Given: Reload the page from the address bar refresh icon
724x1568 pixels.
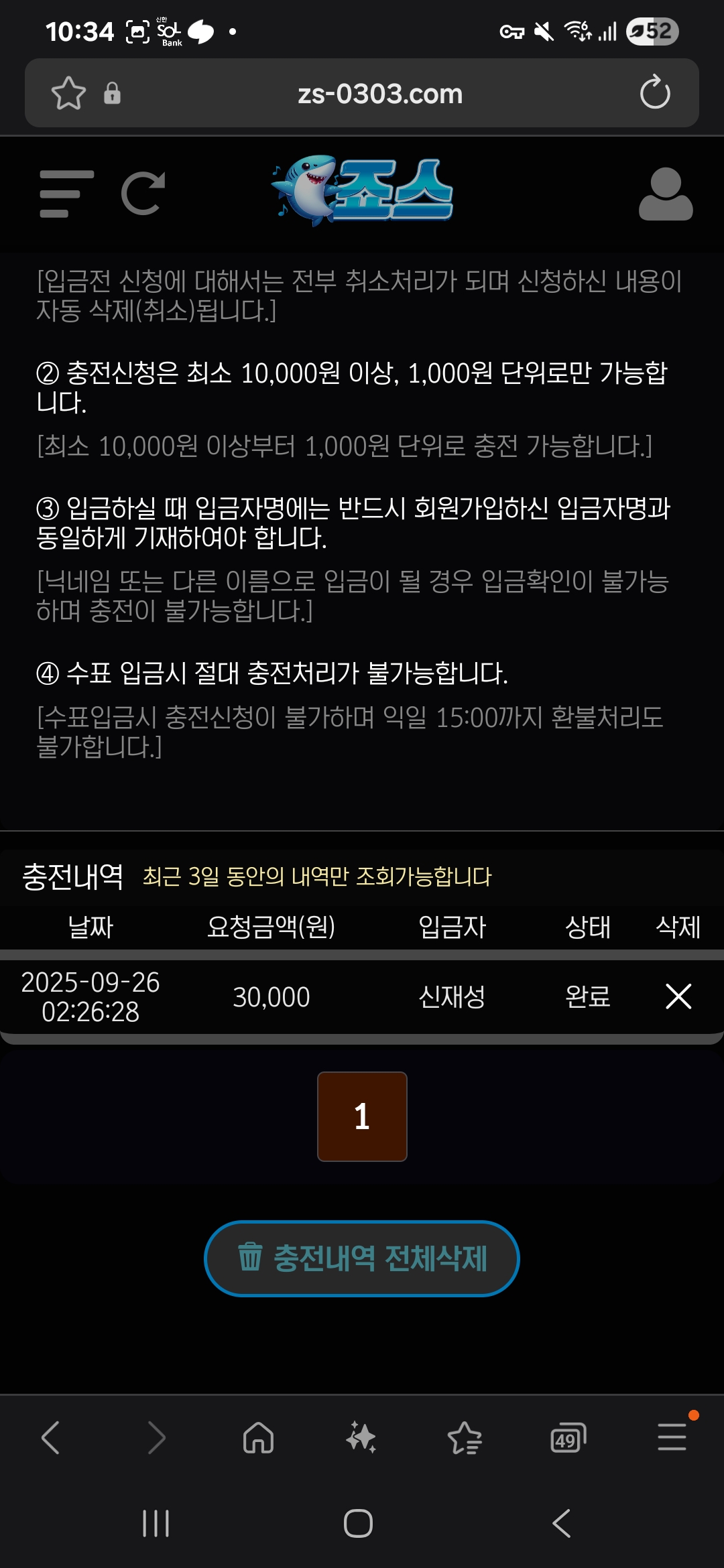Looking at the screenshot, I should (x=654, y=92).
